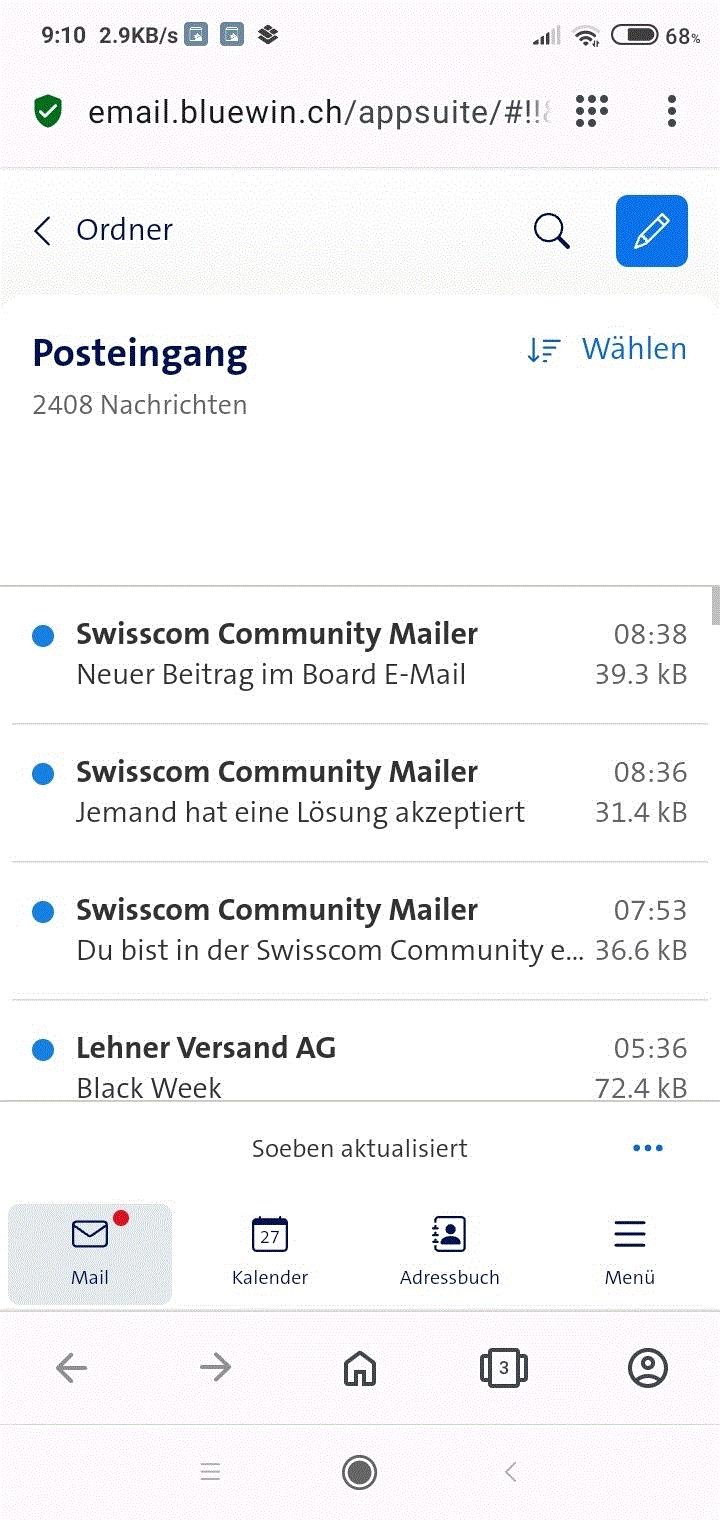Toggle unread dot on the 07:53 message

point(42,910)
